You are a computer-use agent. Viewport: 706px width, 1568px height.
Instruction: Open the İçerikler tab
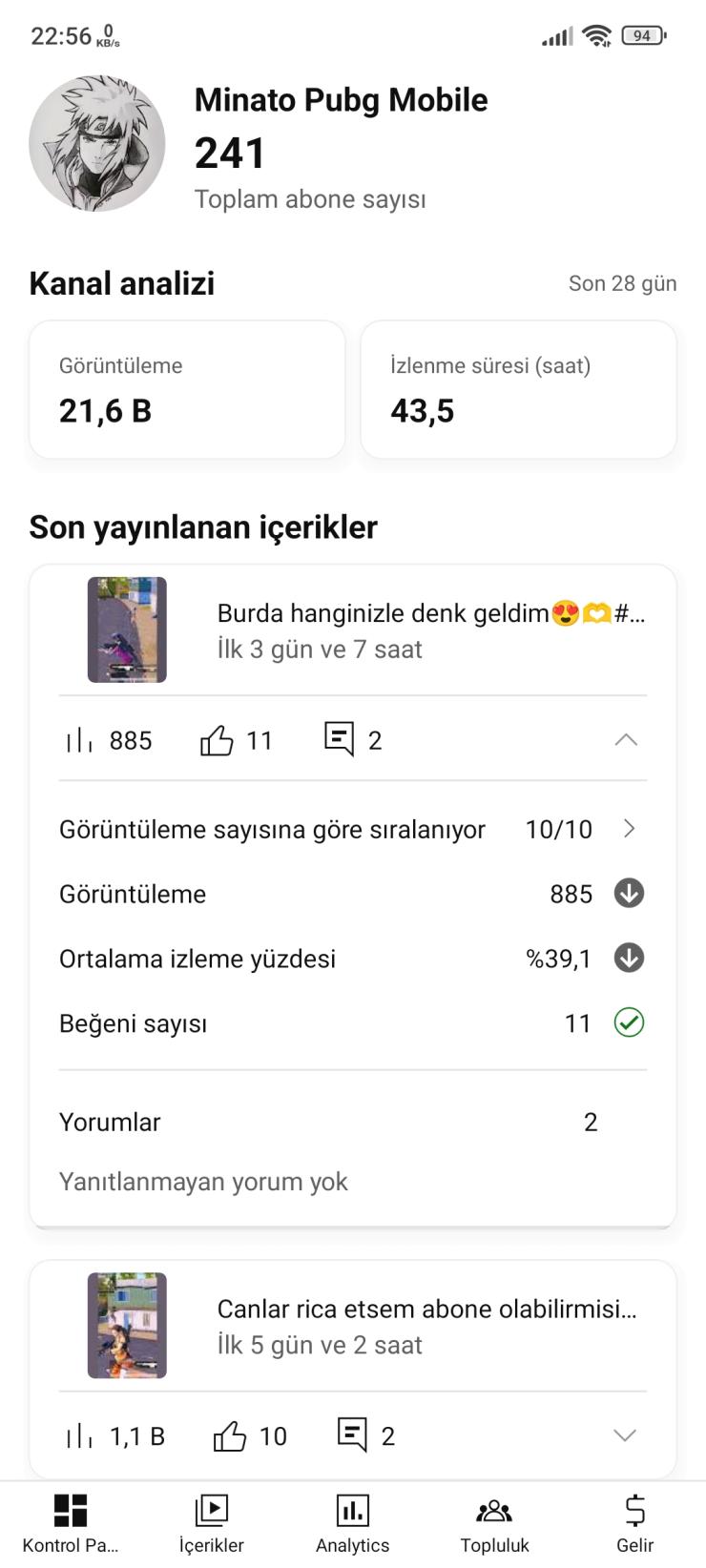pos(211,1523)
